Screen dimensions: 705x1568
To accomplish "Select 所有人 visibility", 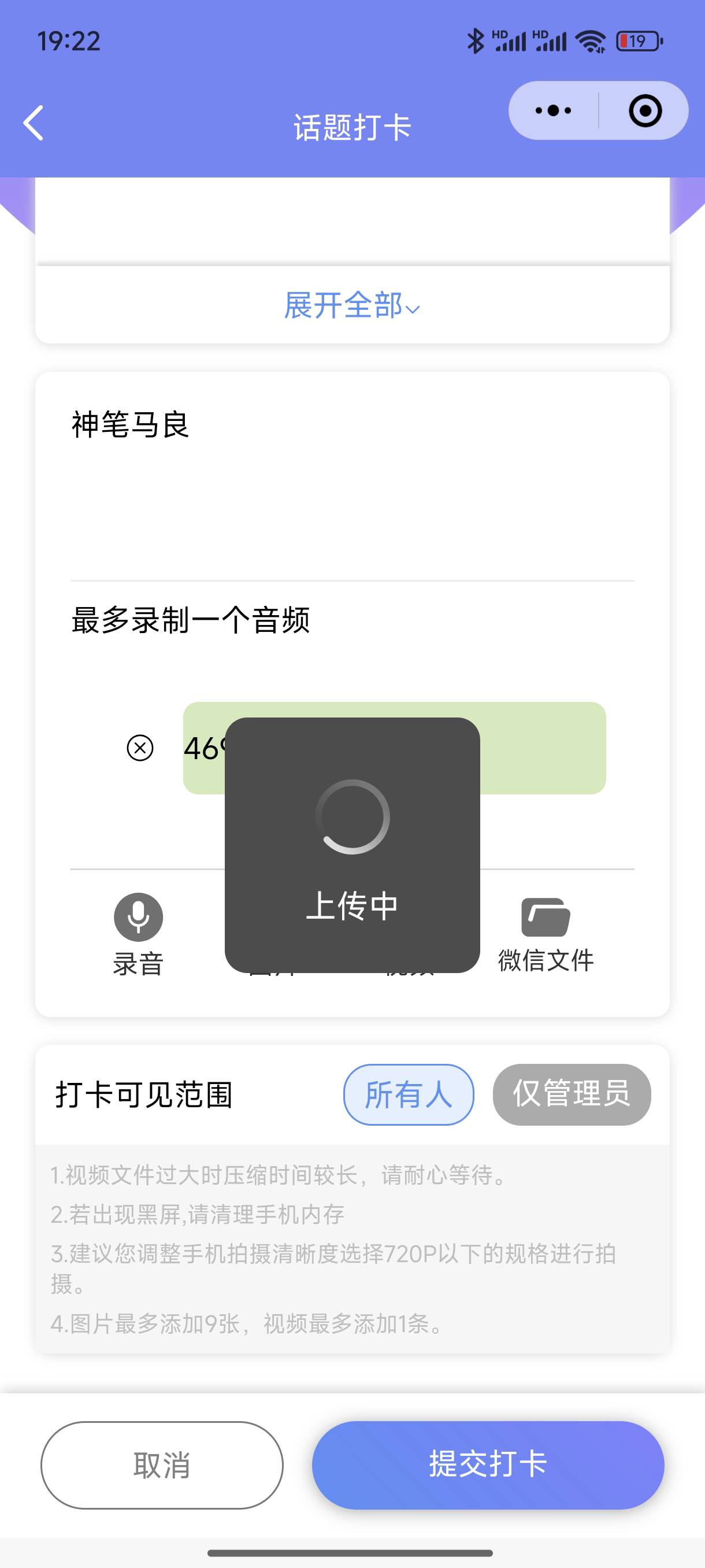I will [409, 1094].
